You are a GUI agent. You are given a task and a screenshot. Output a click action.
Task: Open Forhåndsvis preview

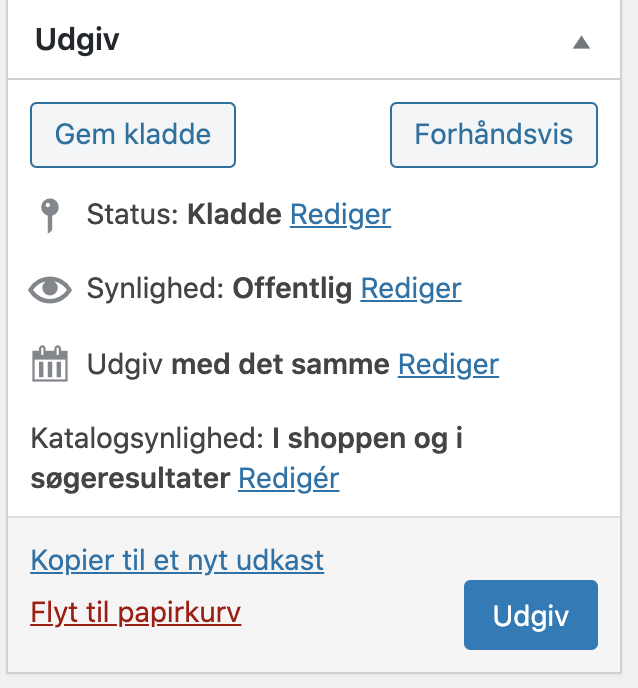pyautogui.click(x=493, y=134)
